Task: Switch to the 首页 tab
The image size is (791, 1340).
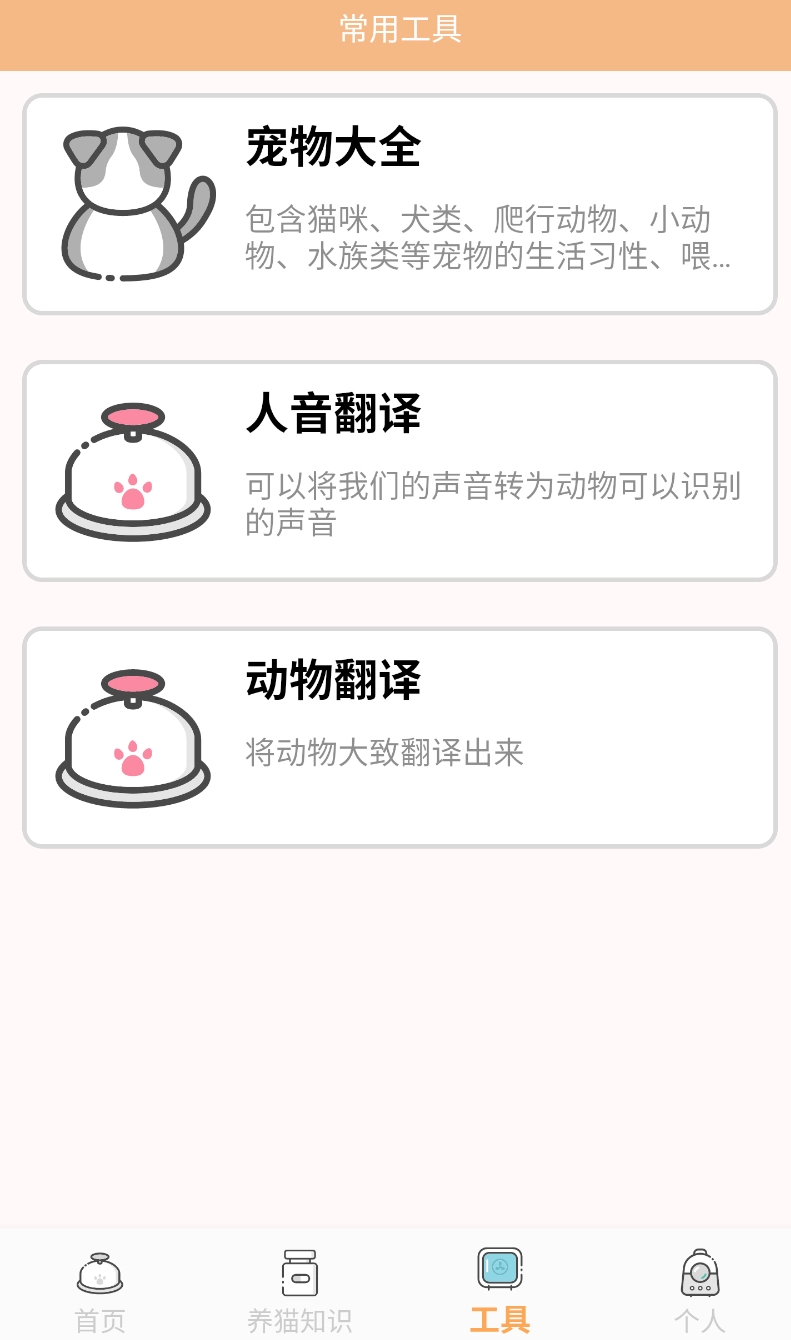Action: [98, 1290]
